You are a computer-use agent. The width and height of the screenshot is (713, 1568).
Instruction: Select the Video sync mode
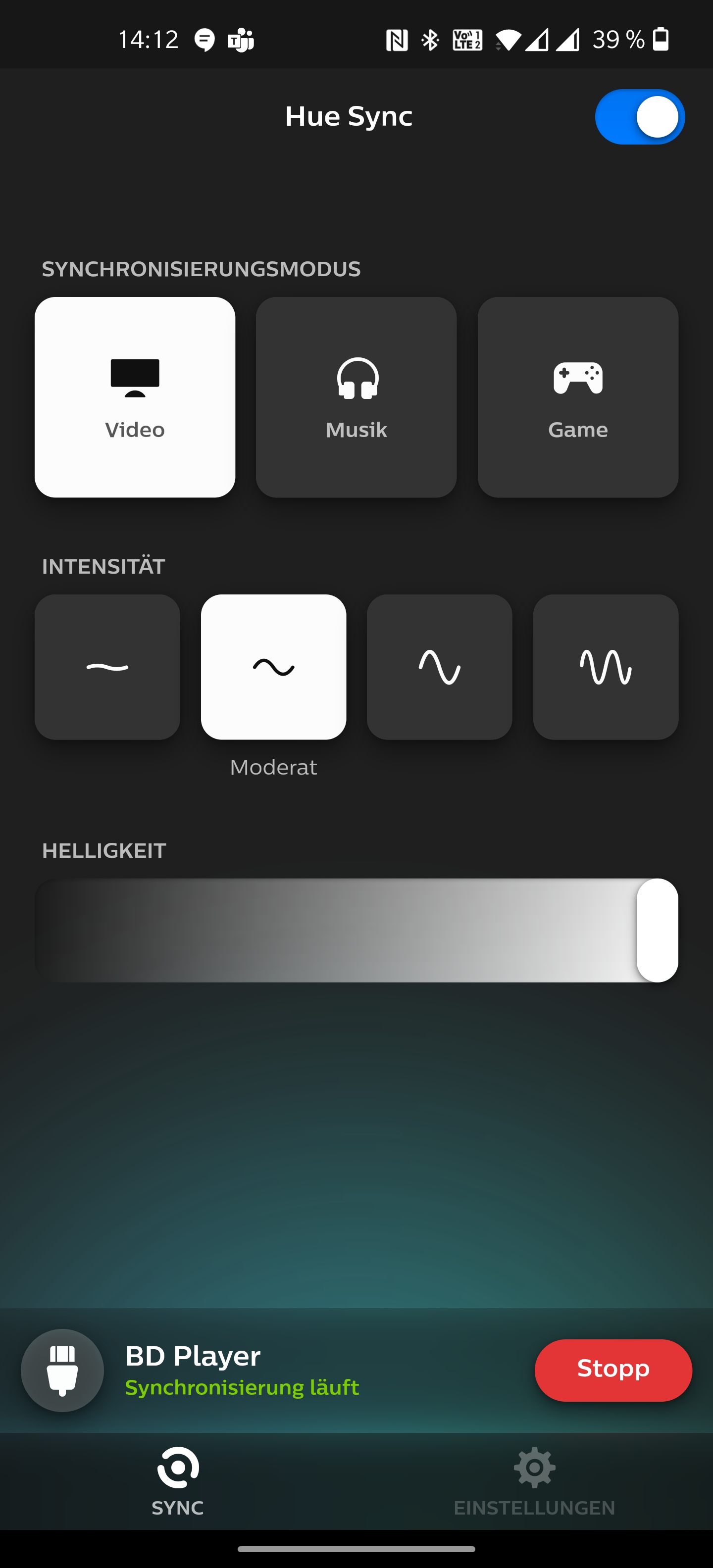[x=135, y=397]
